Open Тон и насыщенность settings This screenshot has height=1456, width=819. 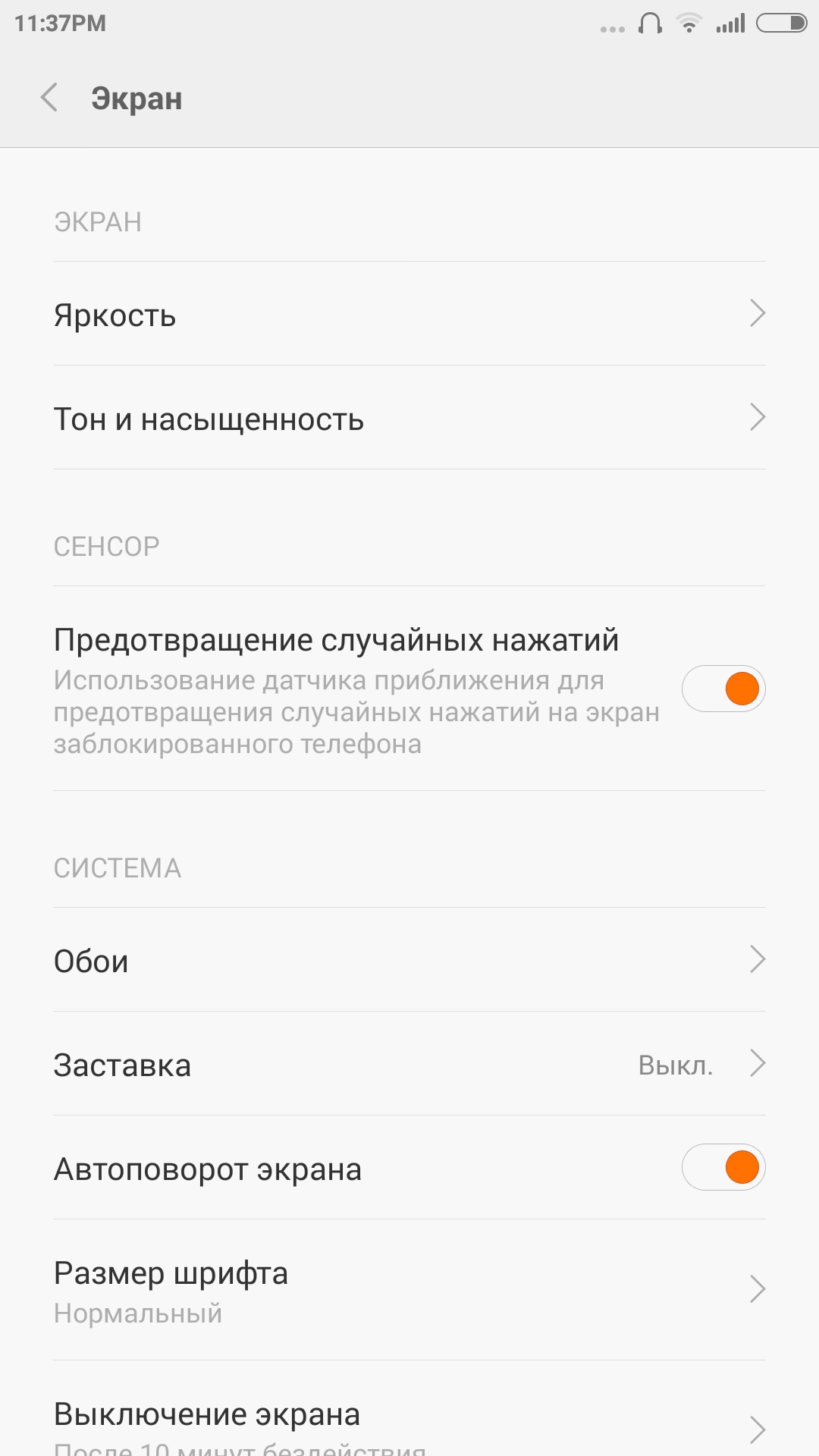409,418
